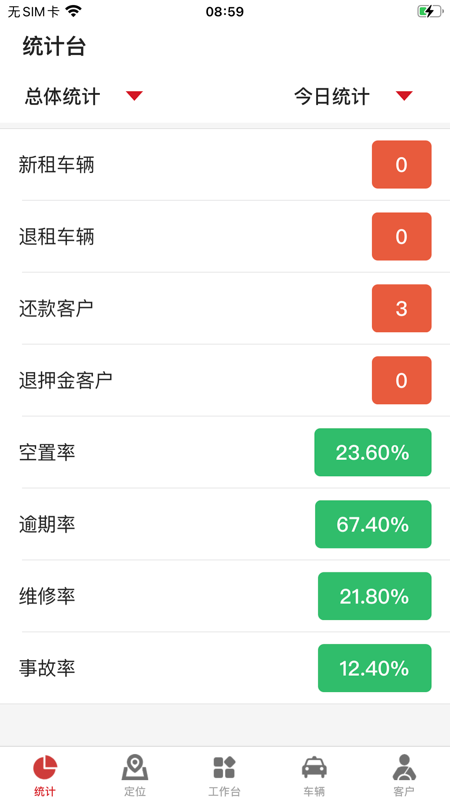This screenshot has width=450, height=800.
Task: Tap the 退押金客户 row
Action: pos(225,381)
